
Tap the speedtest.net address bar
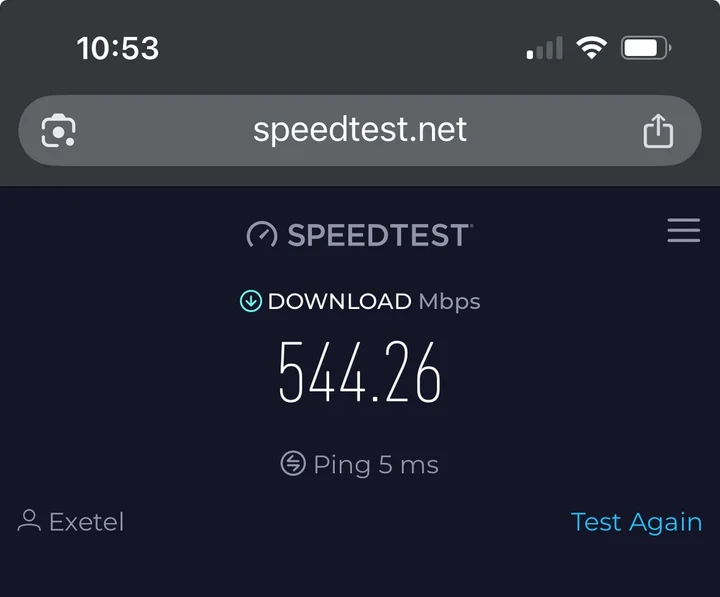pyautogui.click(x=360, y=130)
